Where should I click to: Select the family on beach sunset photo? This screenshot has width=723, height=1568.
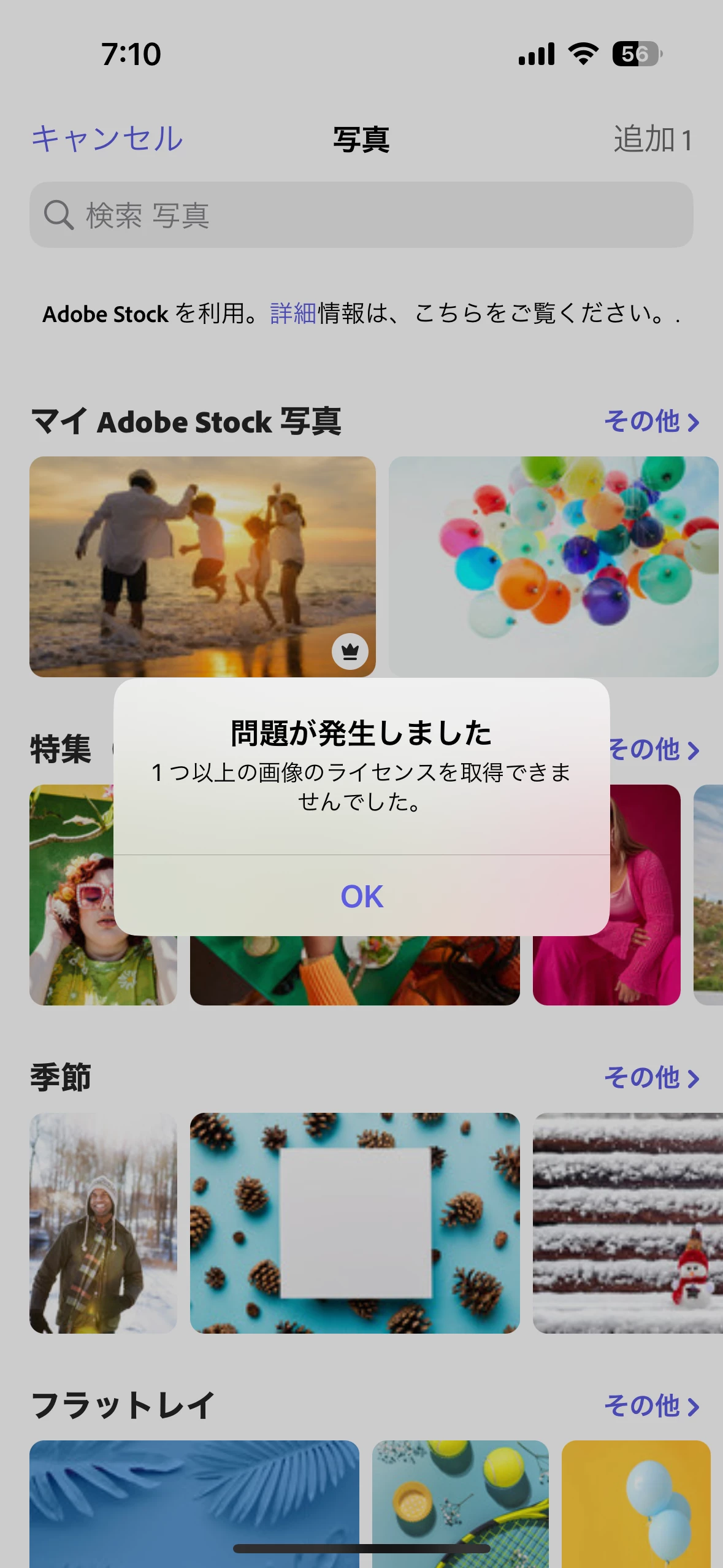[x=202, y=566]
